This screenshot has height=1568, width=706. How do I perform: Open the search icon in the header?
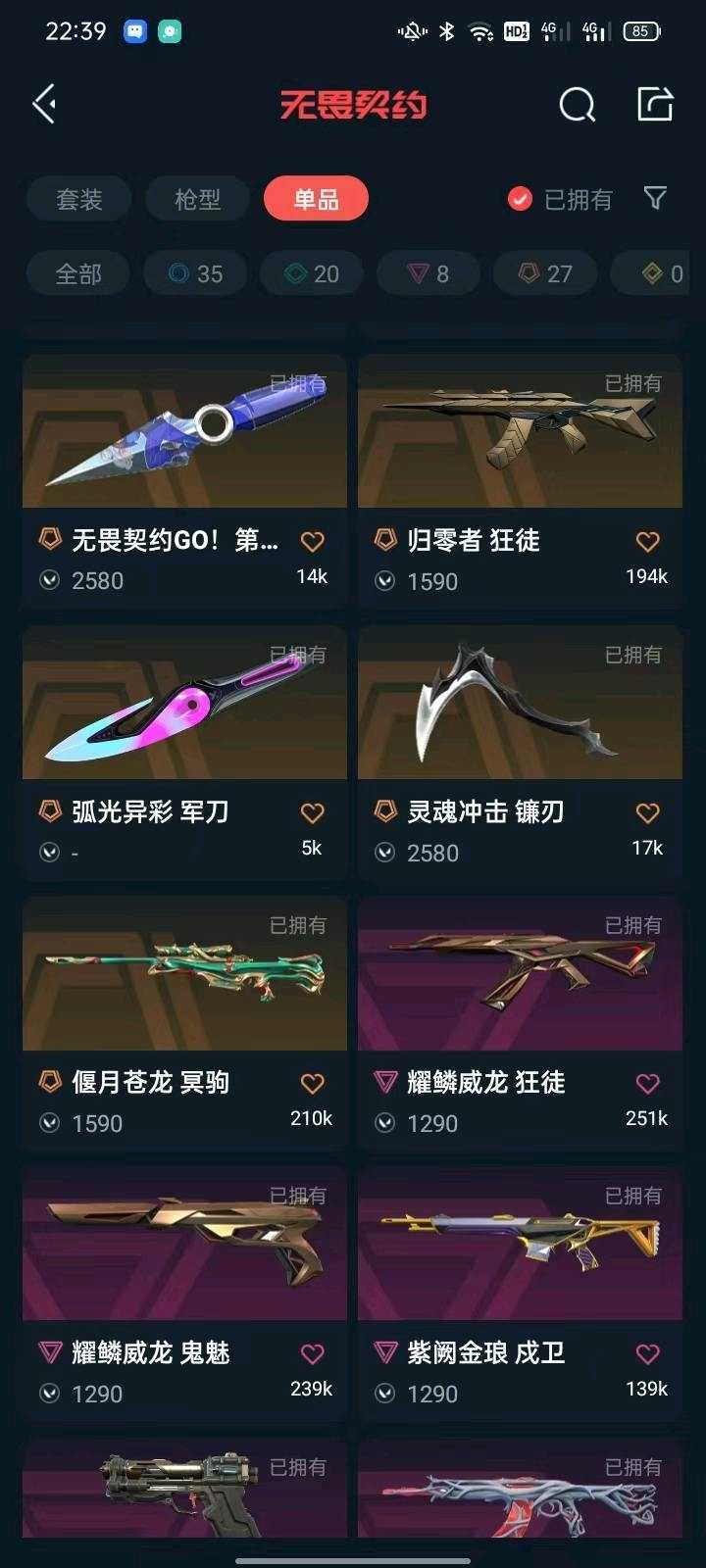(577, 104)
